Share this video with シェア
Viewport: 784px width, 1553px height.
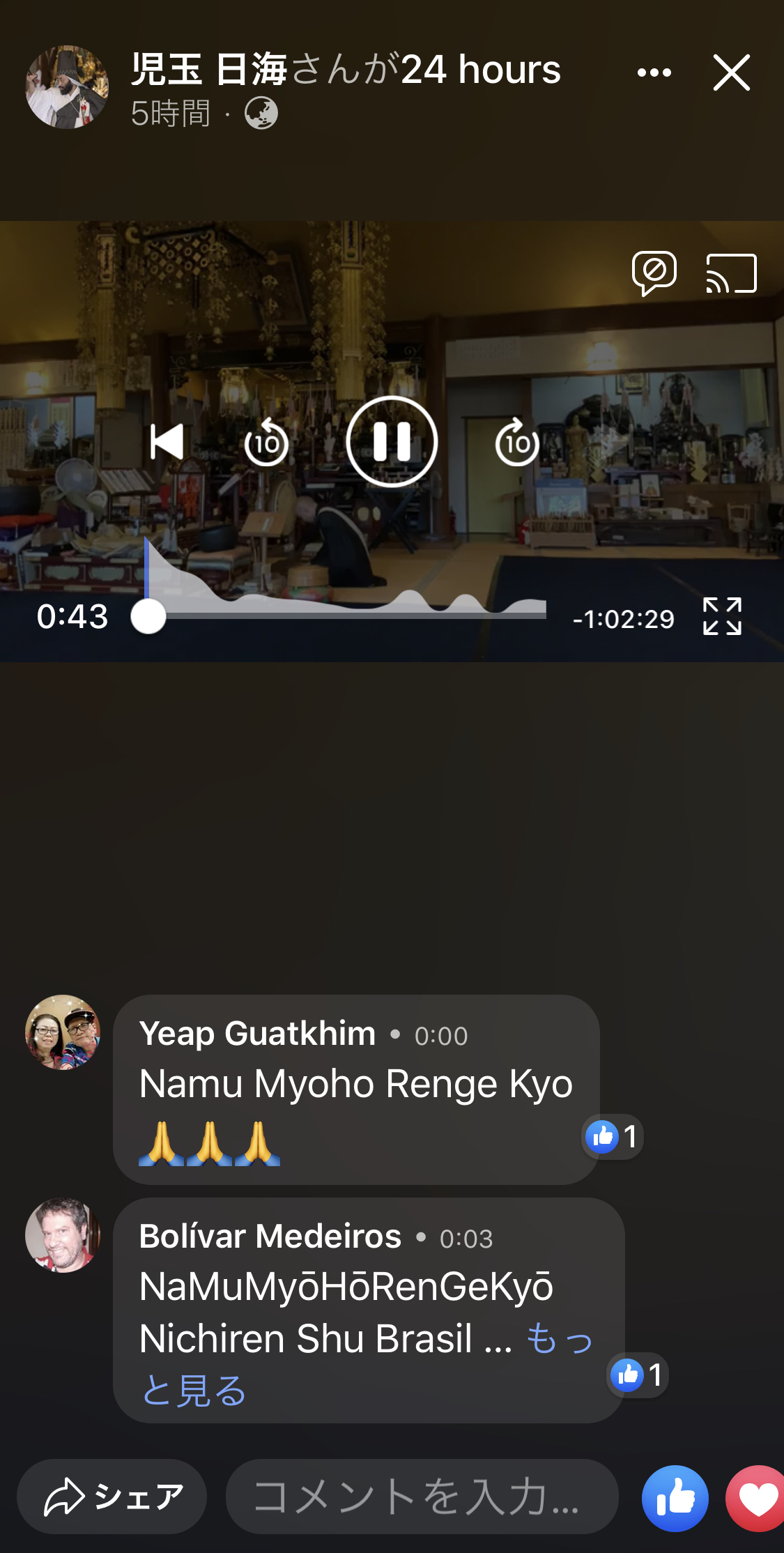pyautogui.click(x=112, y=1497)
